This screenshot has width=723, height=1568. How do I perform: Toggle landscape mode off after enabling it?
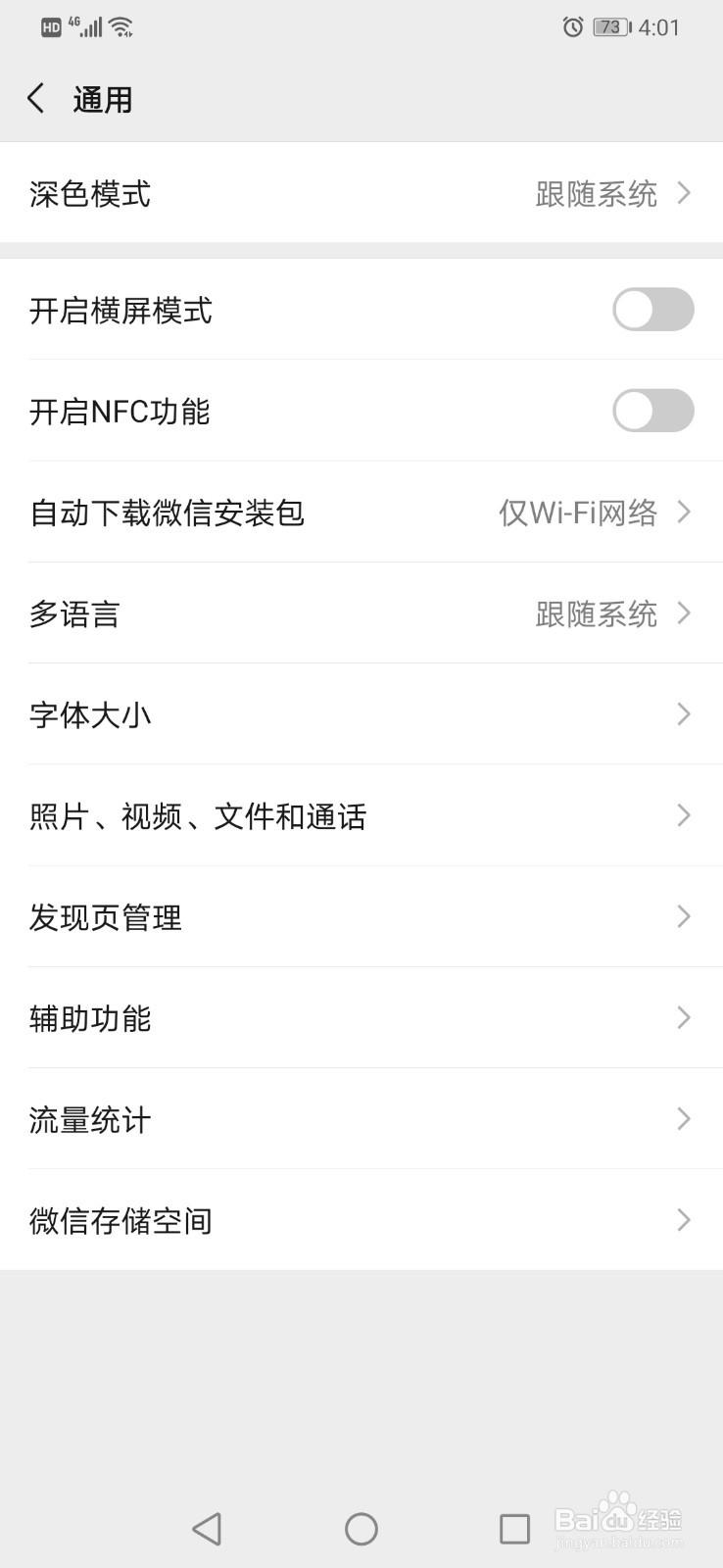pos(652,310)
